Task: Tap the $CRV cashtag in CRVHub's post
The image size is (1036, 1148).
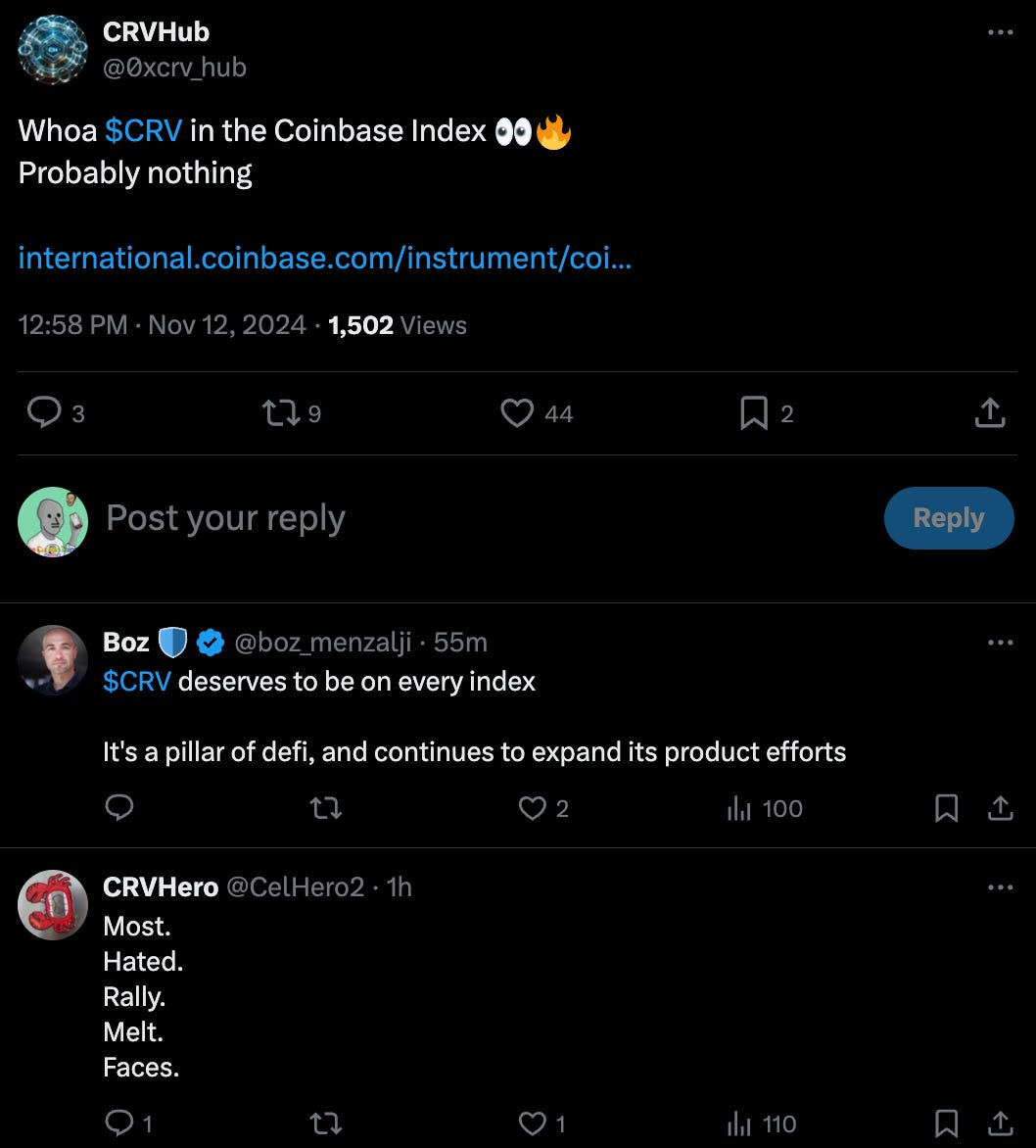Action: click(144, 131)
